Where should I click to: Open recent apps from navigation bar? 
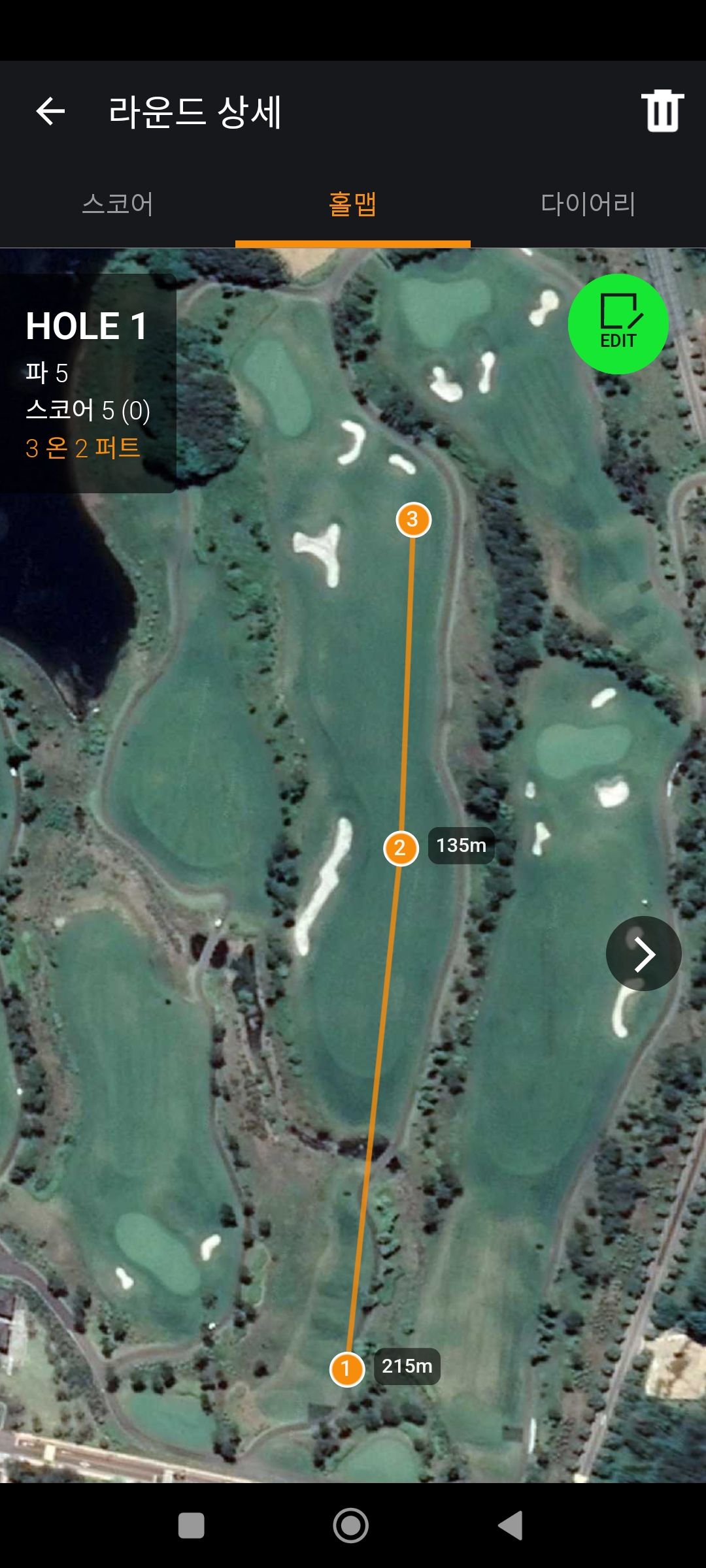[x=192, y=1526]
